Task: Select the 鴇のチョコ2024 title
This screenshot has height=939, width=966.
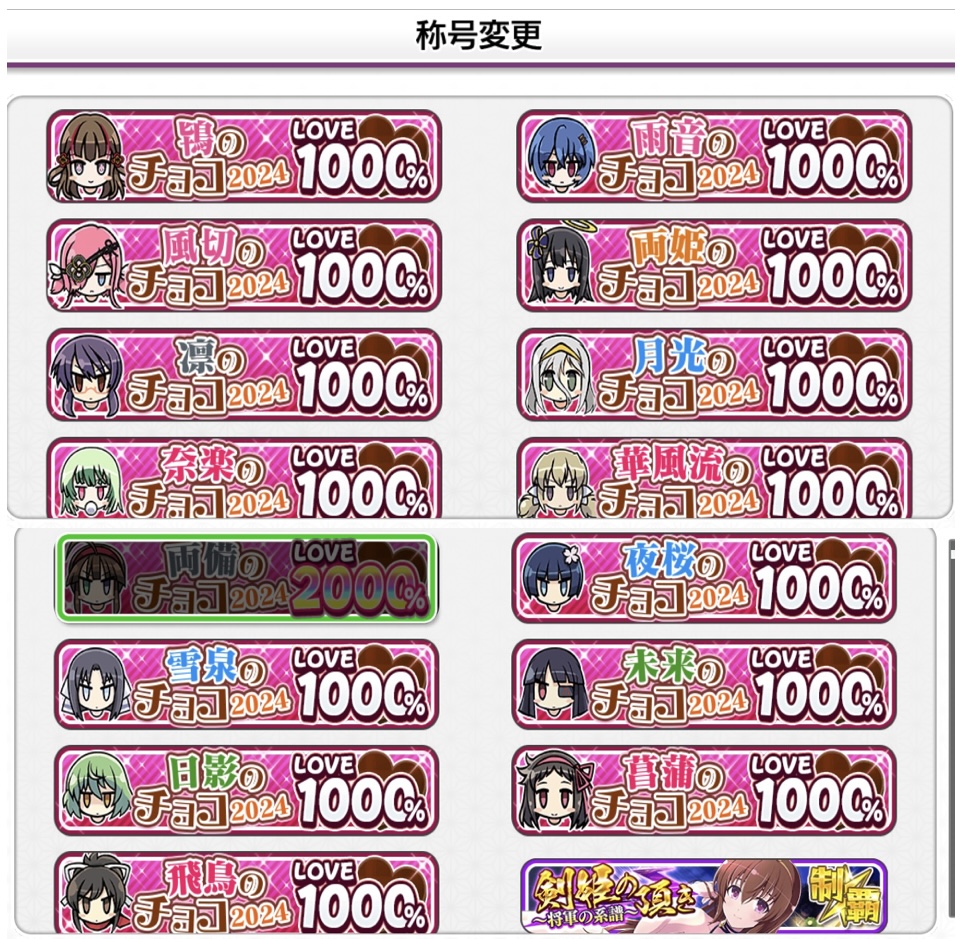Action: 243,156
